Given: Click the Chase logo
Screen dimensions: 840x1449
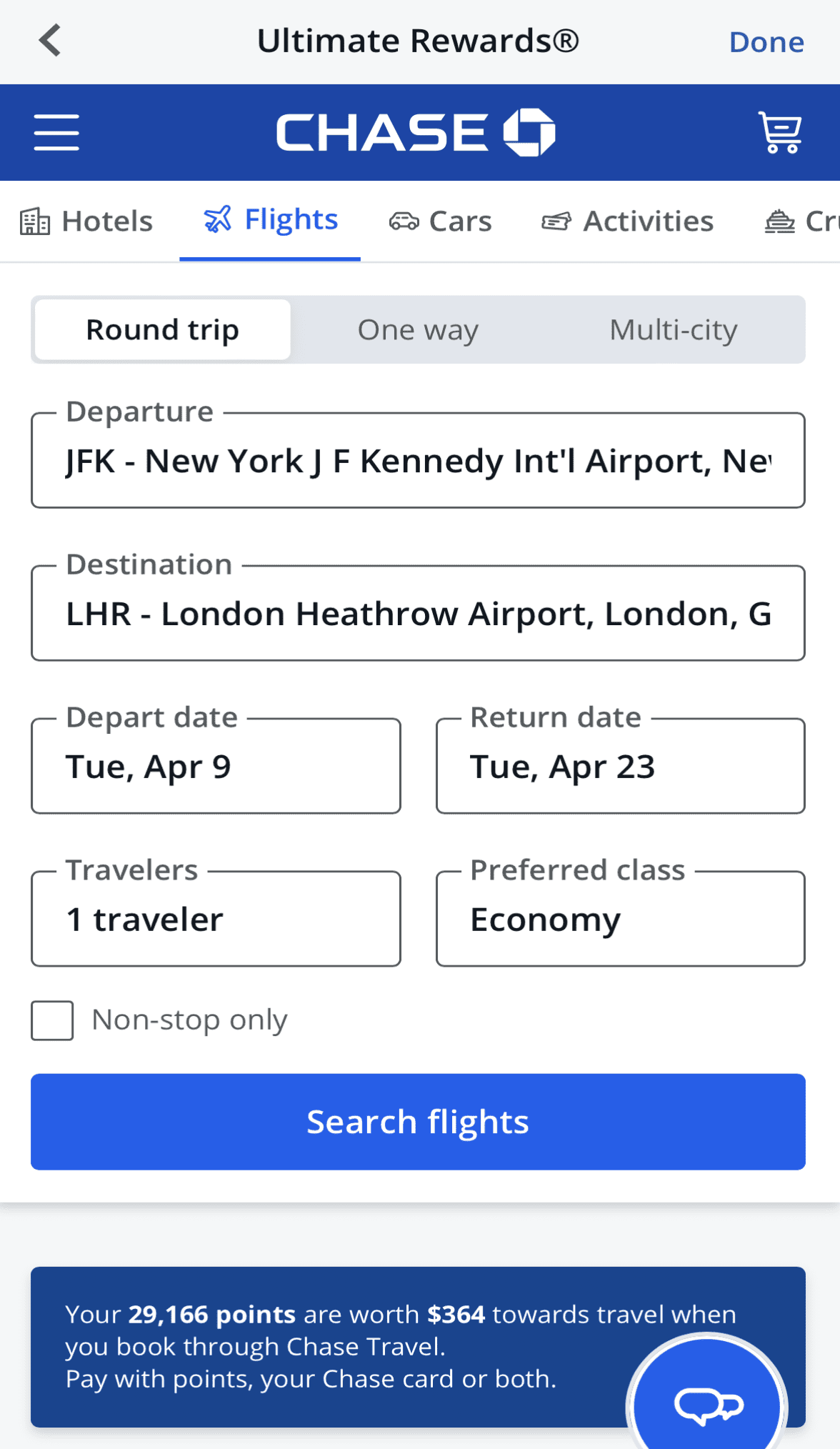Looking at the screenshot, I should click(418, 132).
